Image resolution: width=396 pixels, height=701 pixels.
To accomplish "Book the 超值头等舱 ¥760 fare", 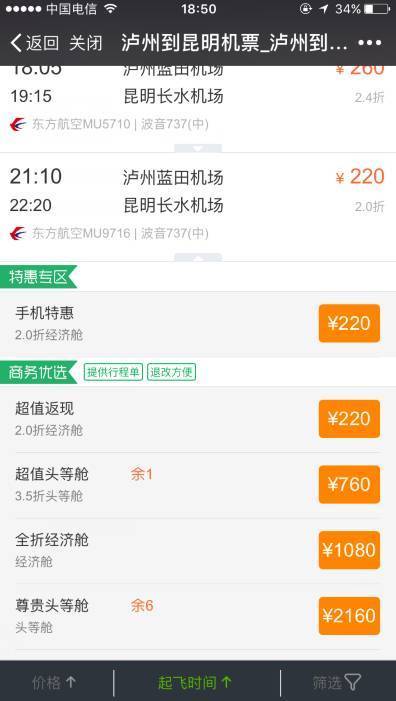I will click(x=349, y=485).
